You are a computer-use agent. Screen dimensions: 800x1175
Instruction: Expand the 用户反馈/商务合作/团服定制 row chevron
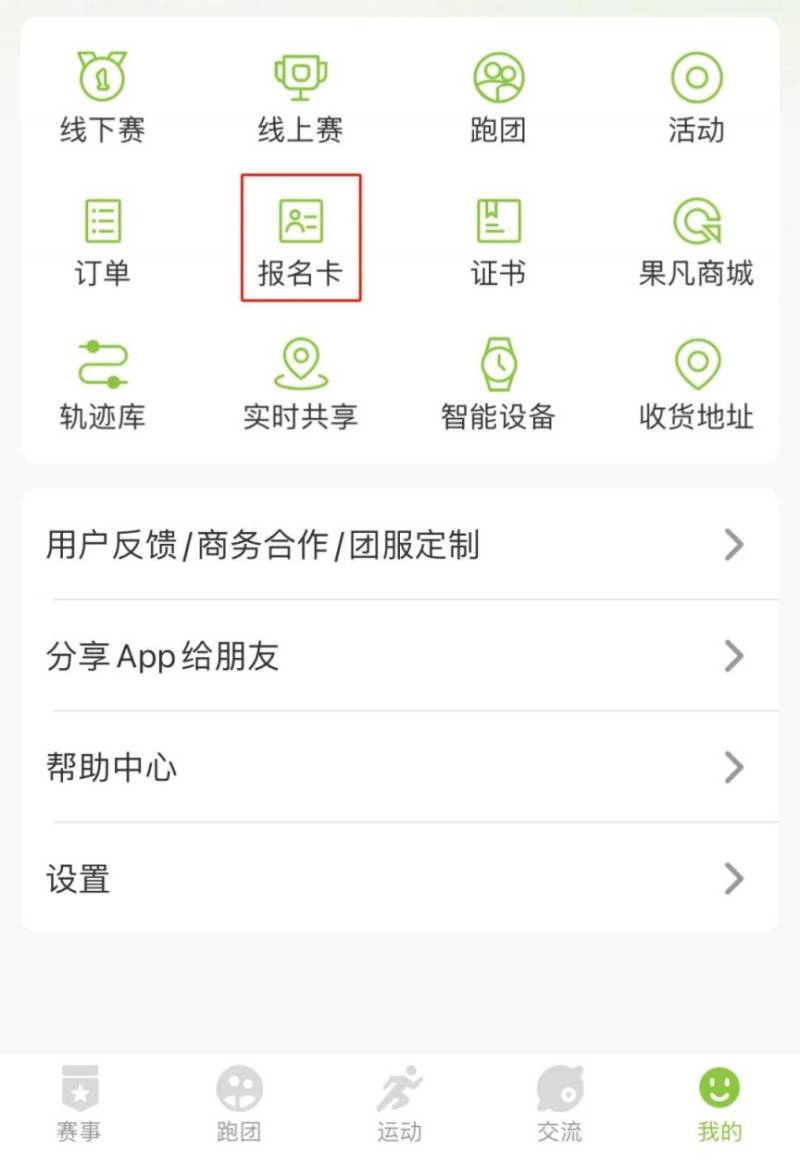click(x=731, y=545)
